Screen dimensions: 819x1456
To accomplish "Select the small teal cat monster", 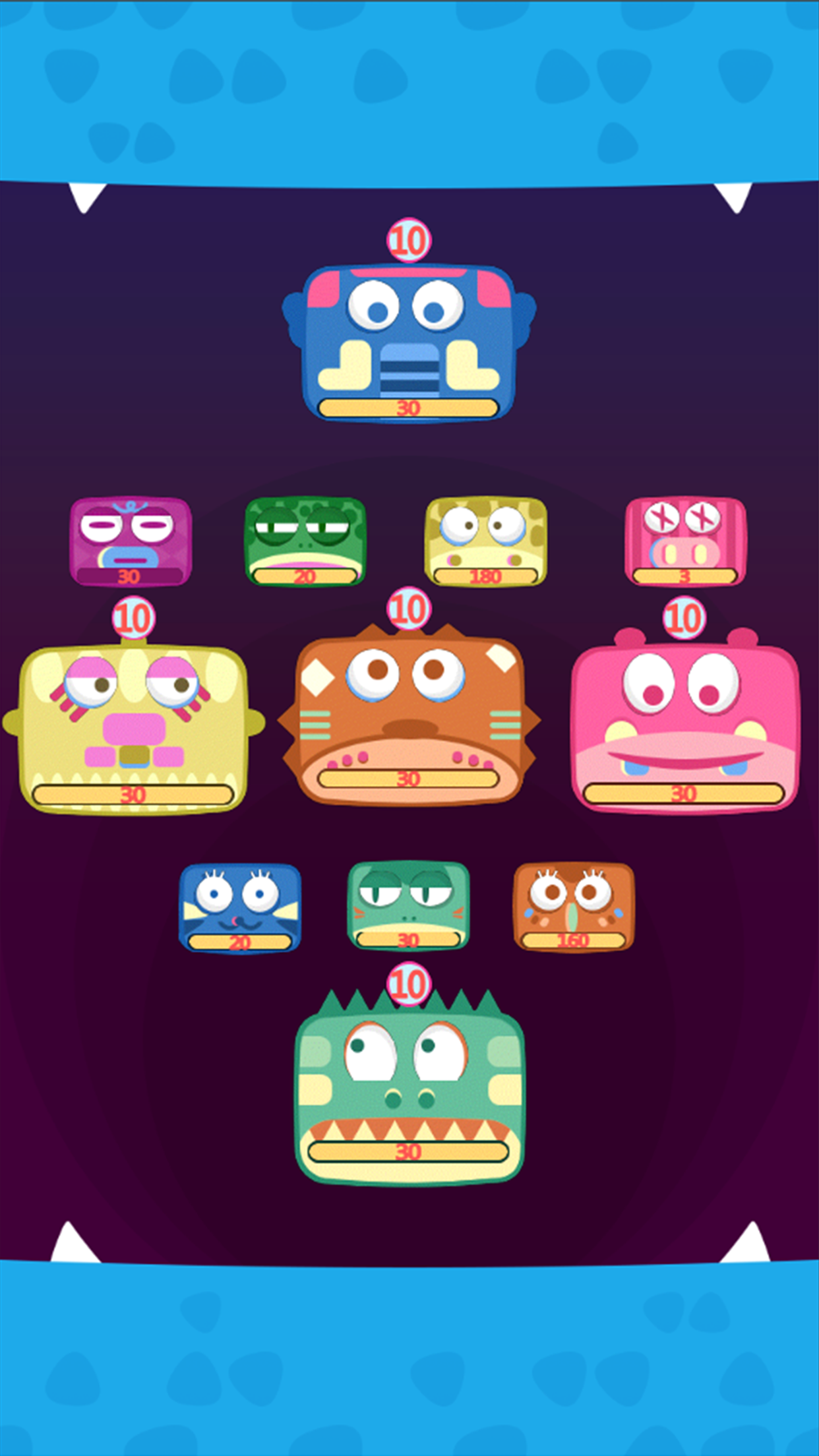I will [409, 905].
